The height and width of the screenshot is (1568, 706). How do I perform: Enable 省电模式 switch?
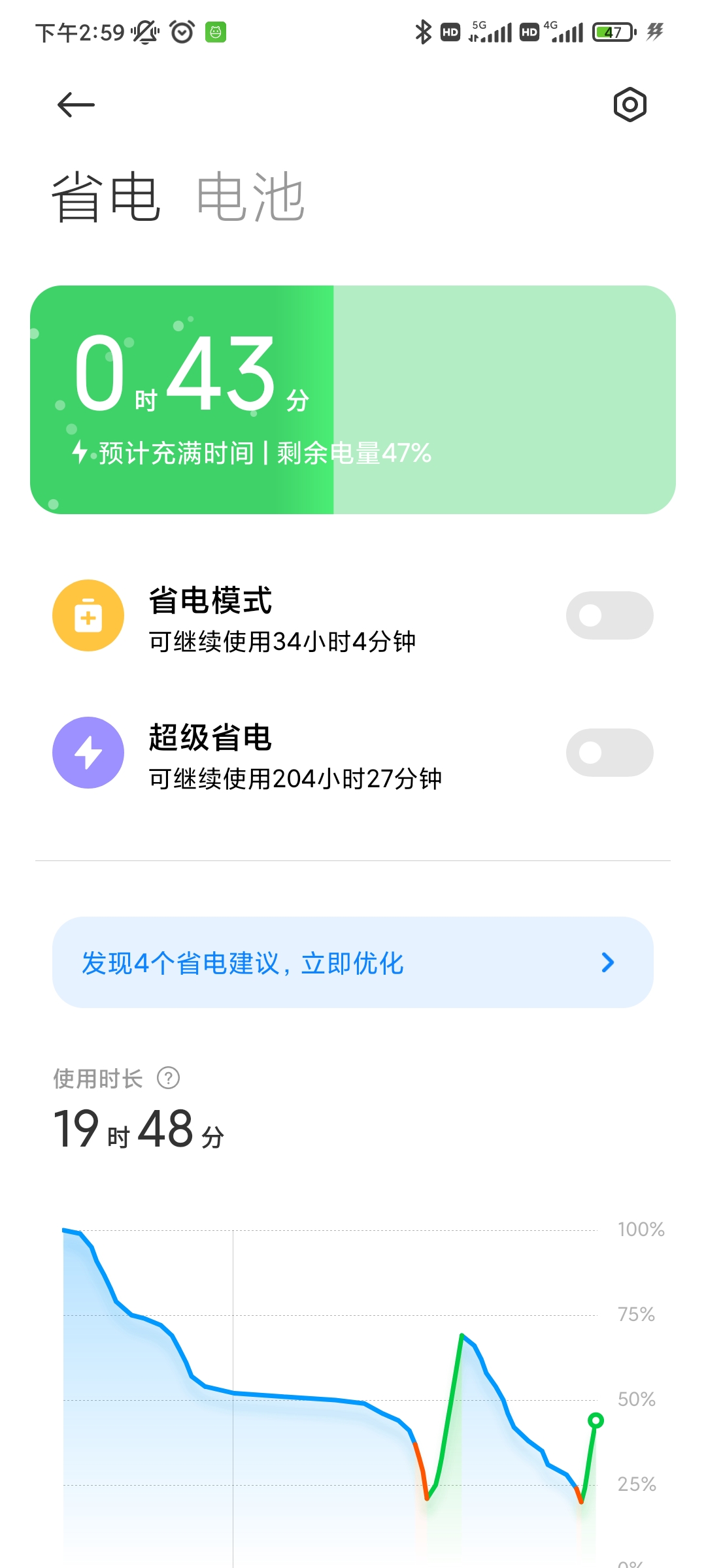pyautogui.click(x=609, y=615)
